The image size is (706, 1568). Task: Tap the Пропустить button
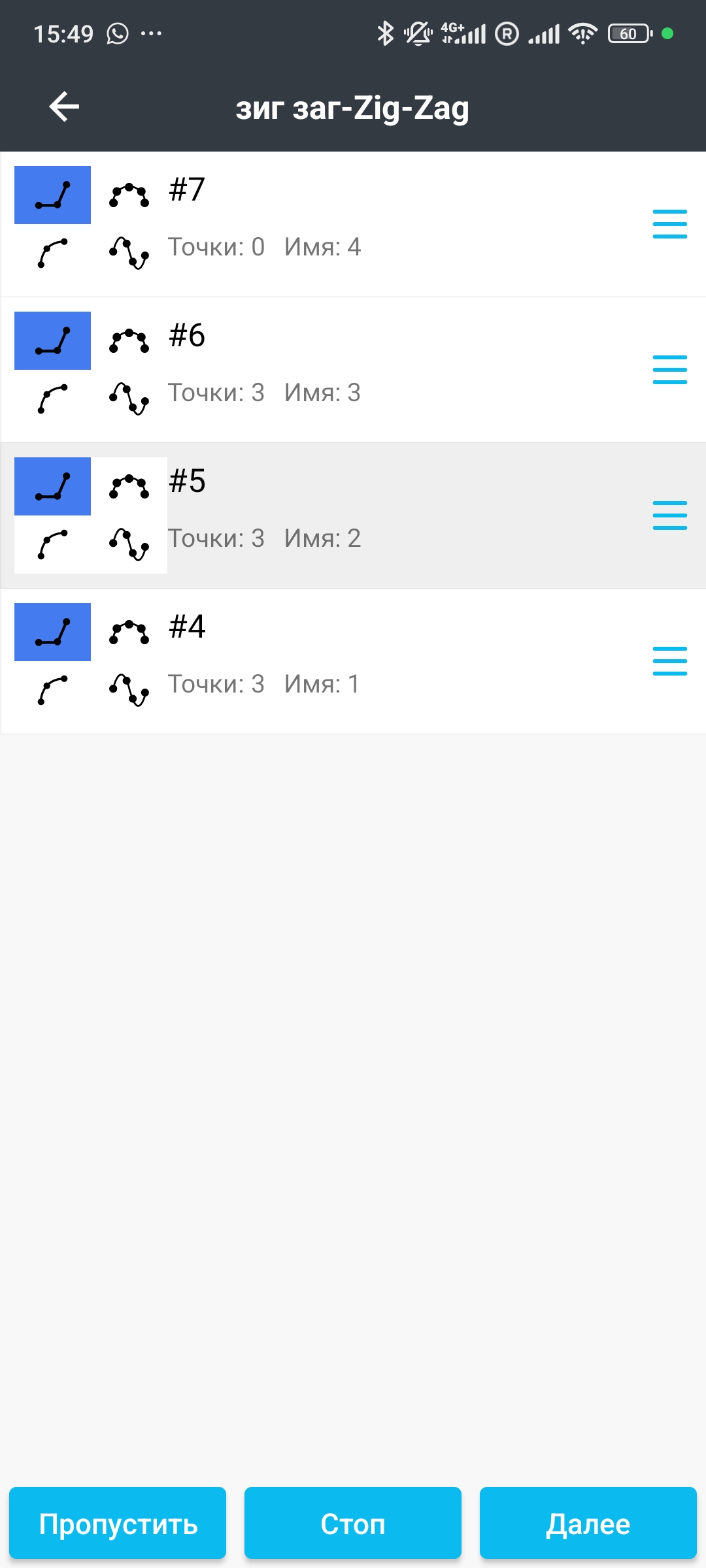(118, 1524)
